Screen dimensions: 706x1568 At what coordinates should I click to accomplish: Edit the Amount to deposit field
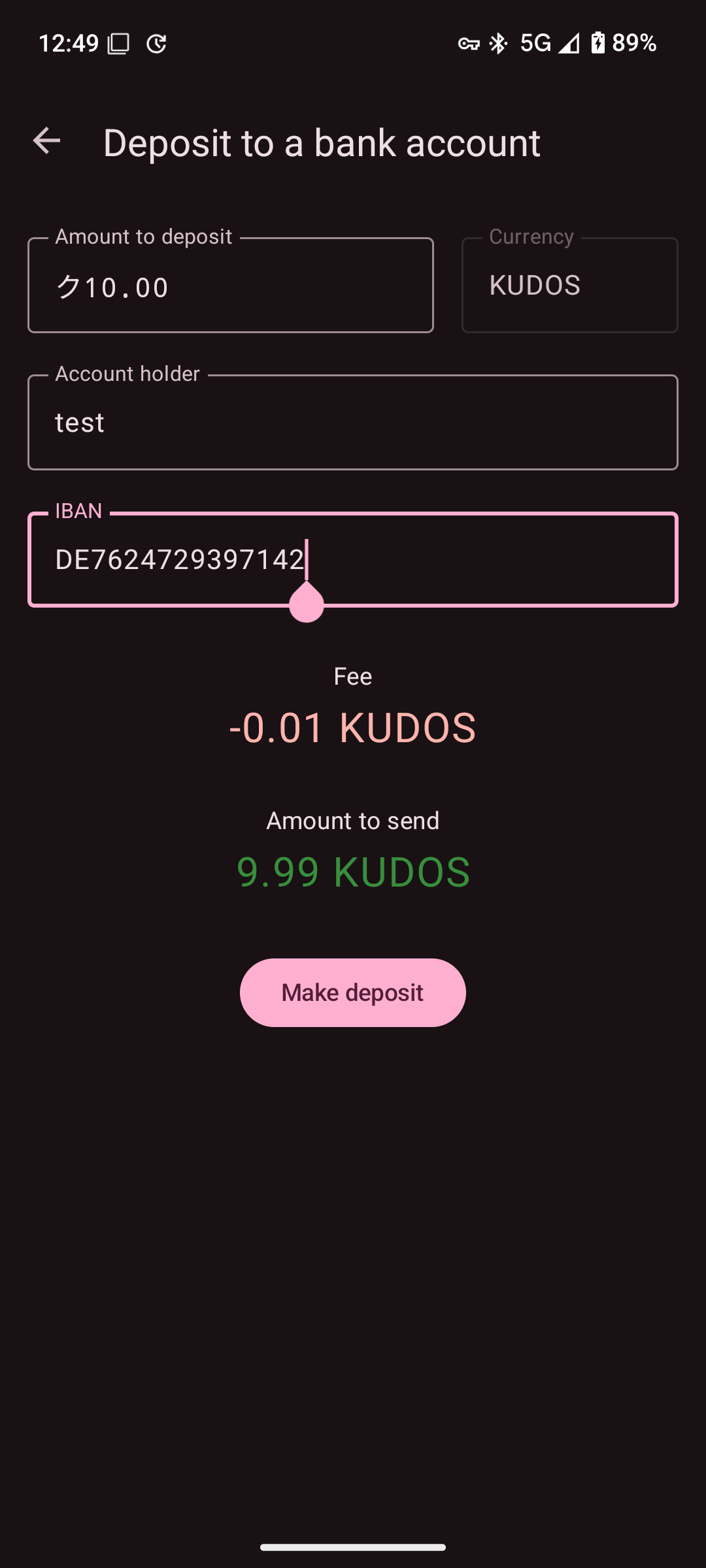click(230, 286)
